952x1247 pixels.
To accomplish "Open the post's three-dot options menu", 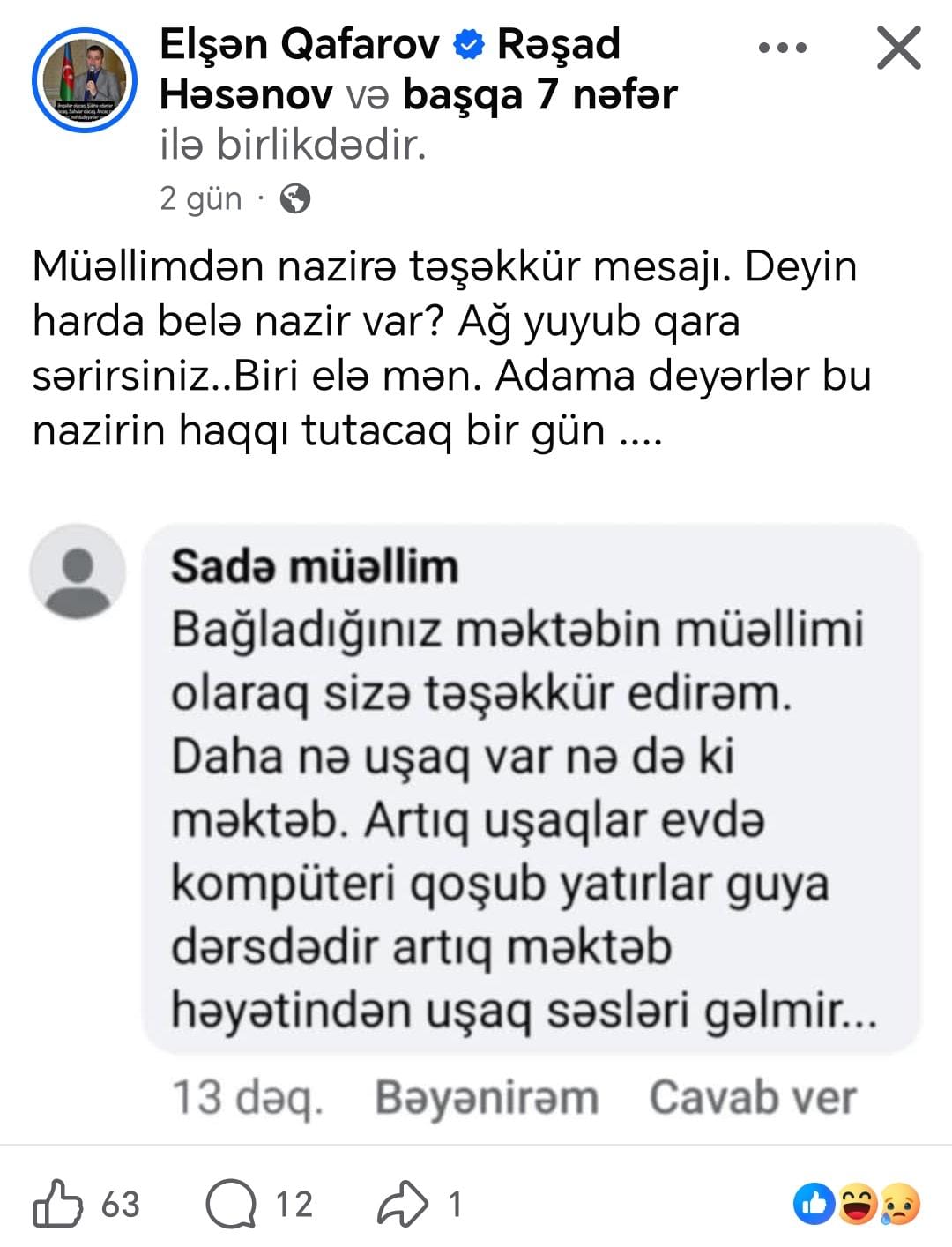I will pos(783,48).
